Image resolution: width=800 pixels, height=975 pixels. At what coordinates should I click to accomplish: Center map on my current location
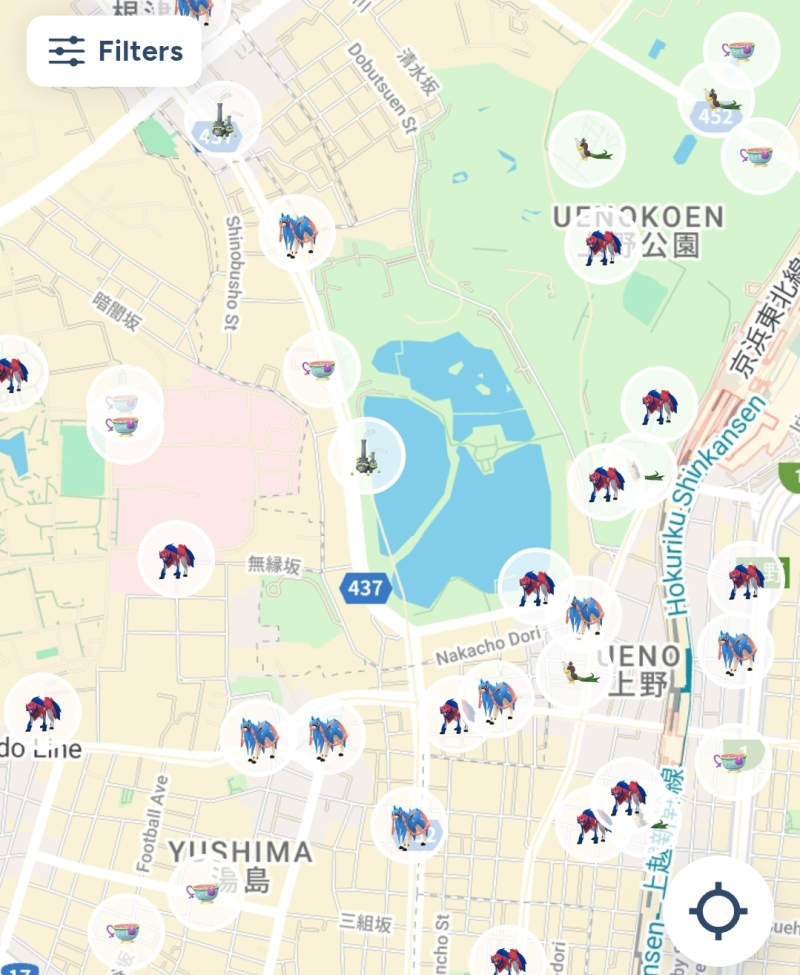(x=718, y=911)
